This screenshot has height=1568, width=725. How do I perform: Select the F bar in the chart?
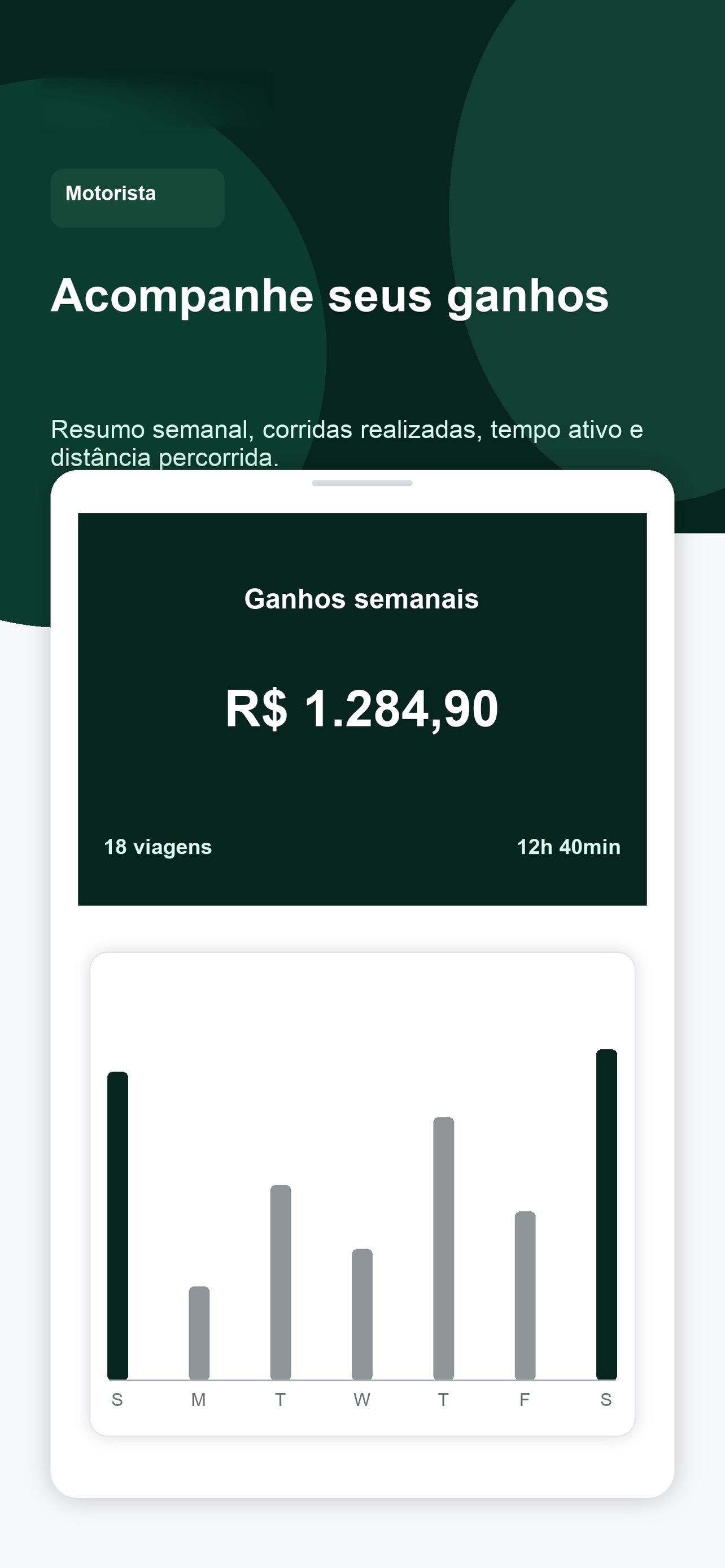click(525, 1295)
